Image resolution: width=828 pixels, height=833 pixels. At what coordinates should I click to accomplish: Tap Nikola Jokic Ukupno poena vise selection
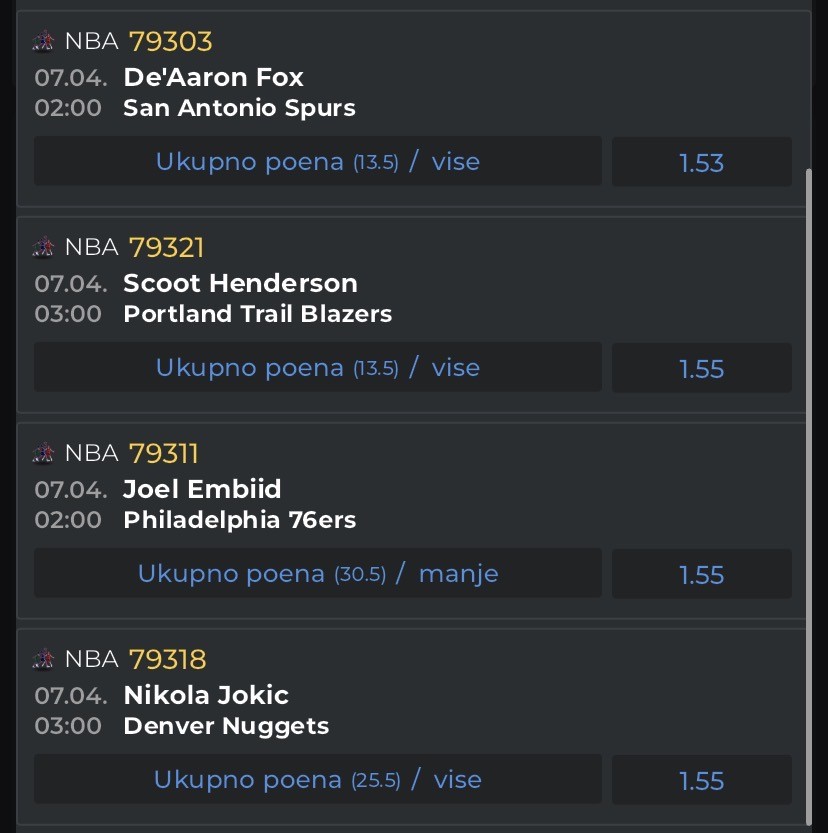coord(318,780)
